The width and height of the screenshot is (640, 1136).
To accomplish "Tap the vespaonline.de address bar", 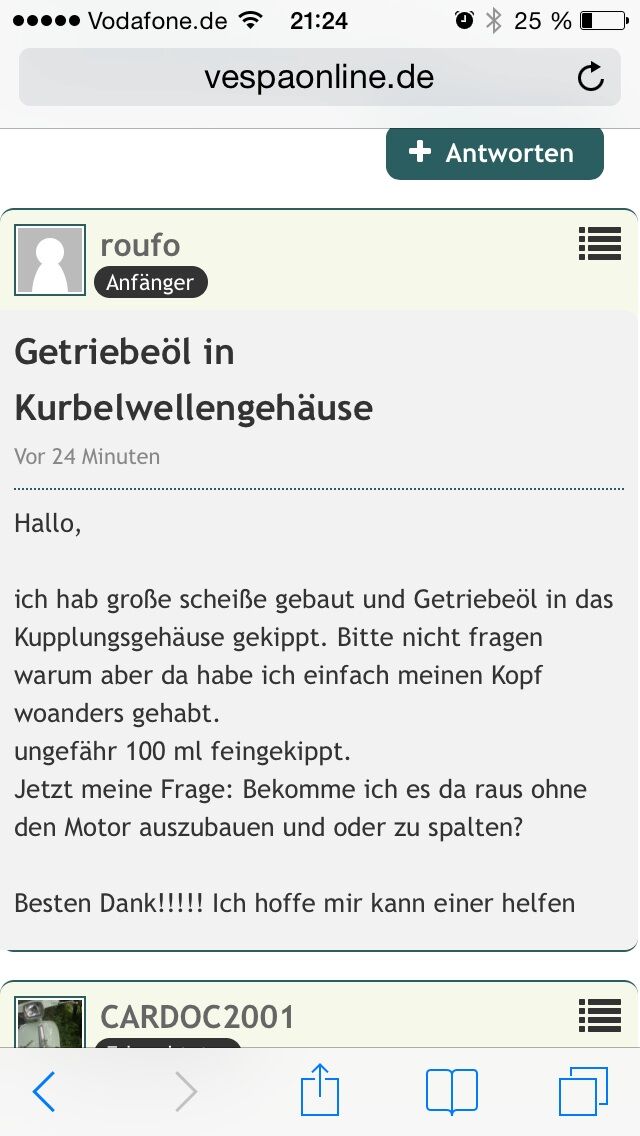I will (x=318, y=77).
